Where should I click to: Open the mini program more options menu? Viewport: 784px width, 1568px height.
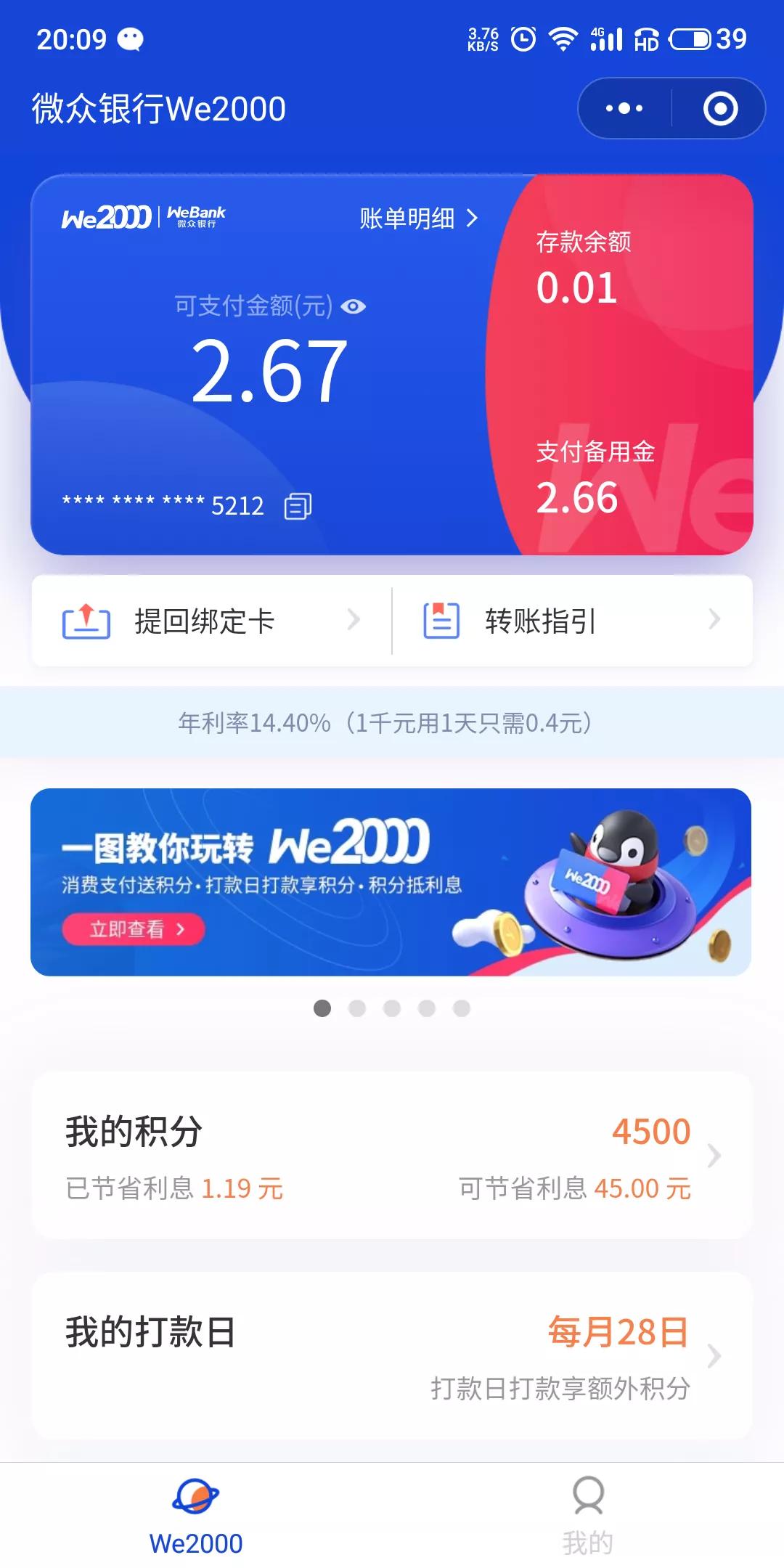click(x=624, y=109)
